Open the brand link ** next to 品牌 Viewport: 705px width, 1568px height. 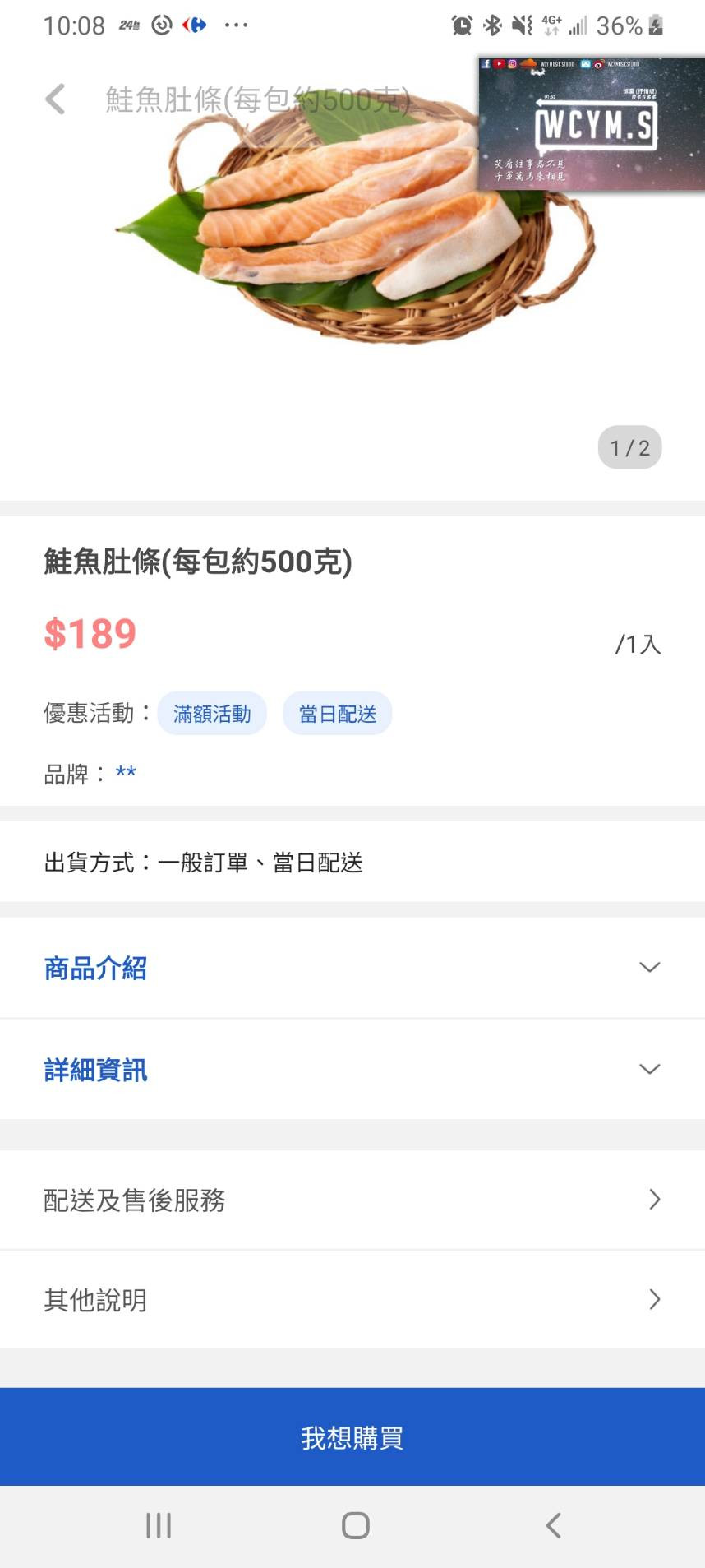[126, 773]
